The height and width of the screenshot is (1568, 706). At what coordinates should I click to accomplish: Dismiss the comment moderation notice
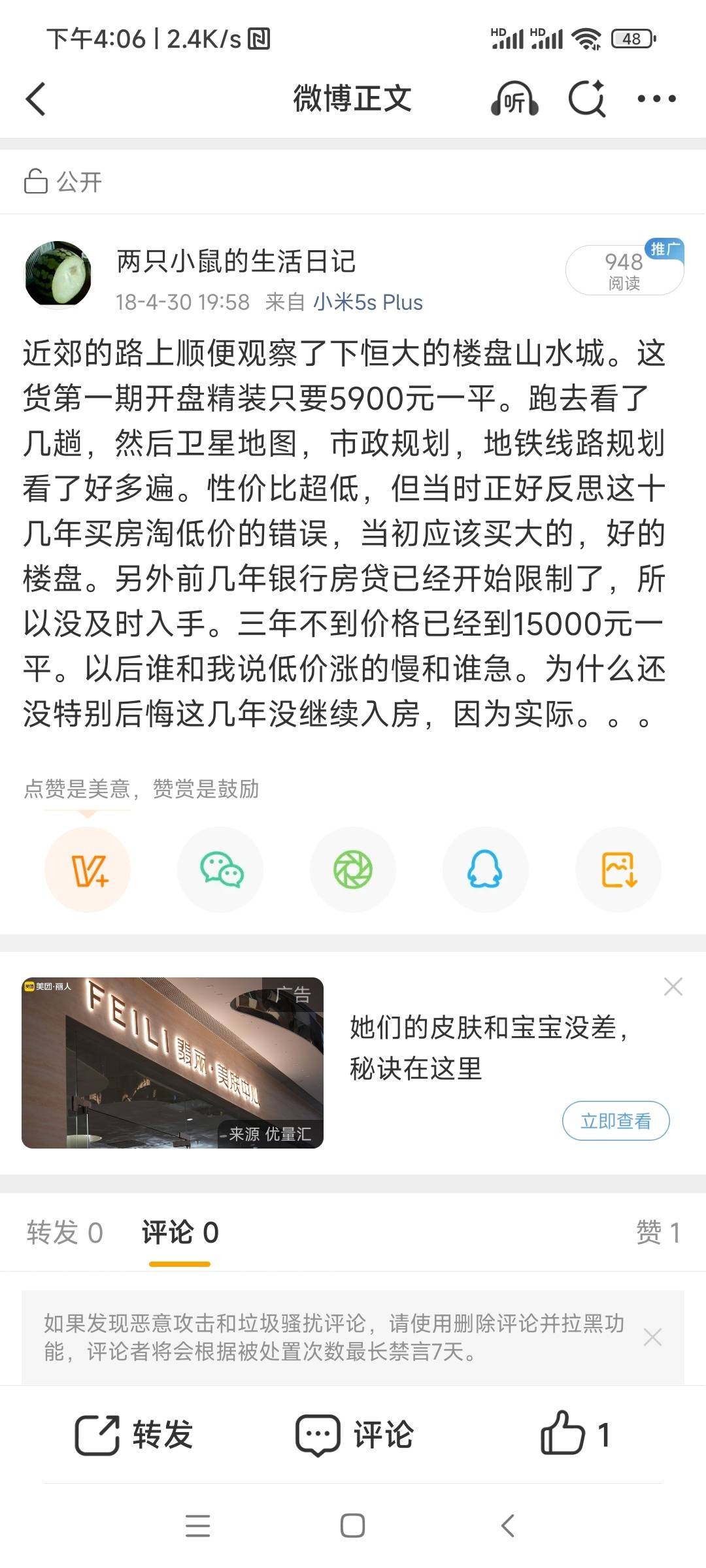(x=652, y=1337)
